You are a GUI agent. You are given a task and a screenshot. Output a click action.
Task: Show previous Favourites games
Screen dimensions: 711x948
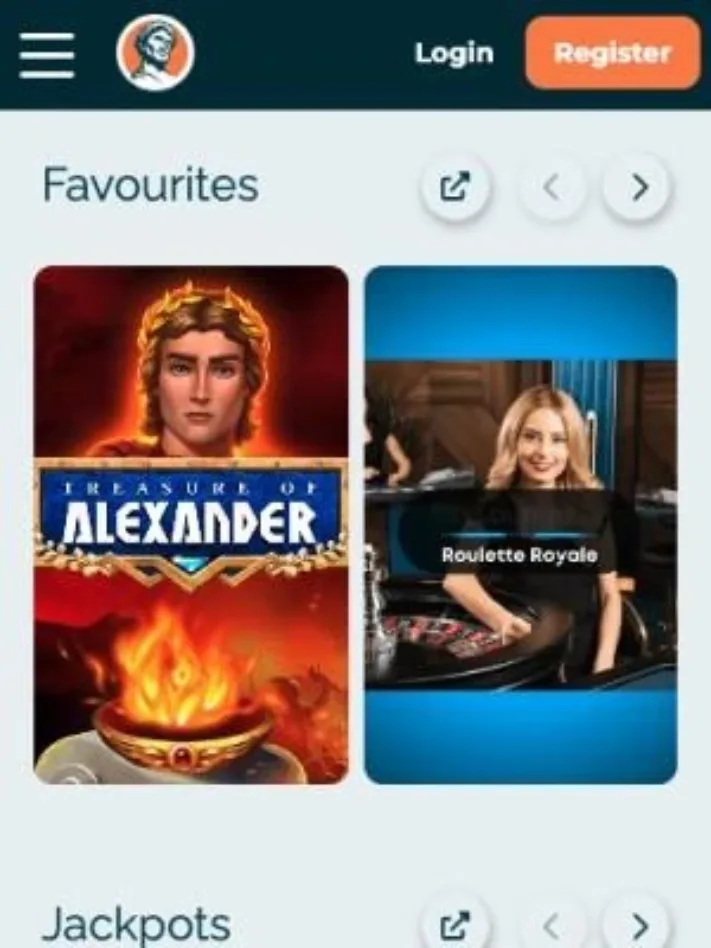pyautogui.click(x=553, y=186)
